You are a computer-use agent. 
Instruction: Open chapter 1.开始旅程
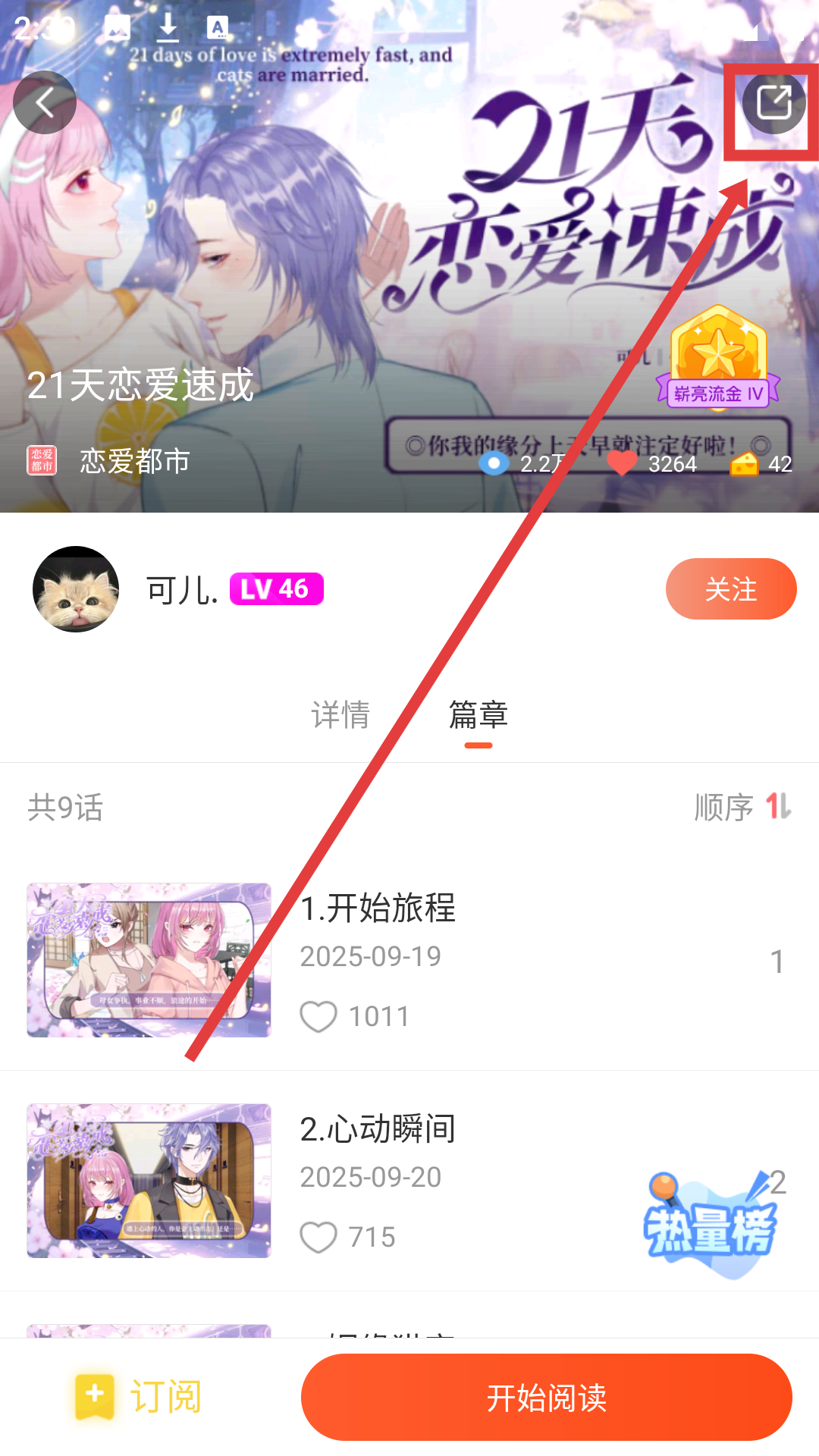pos(378,908)
